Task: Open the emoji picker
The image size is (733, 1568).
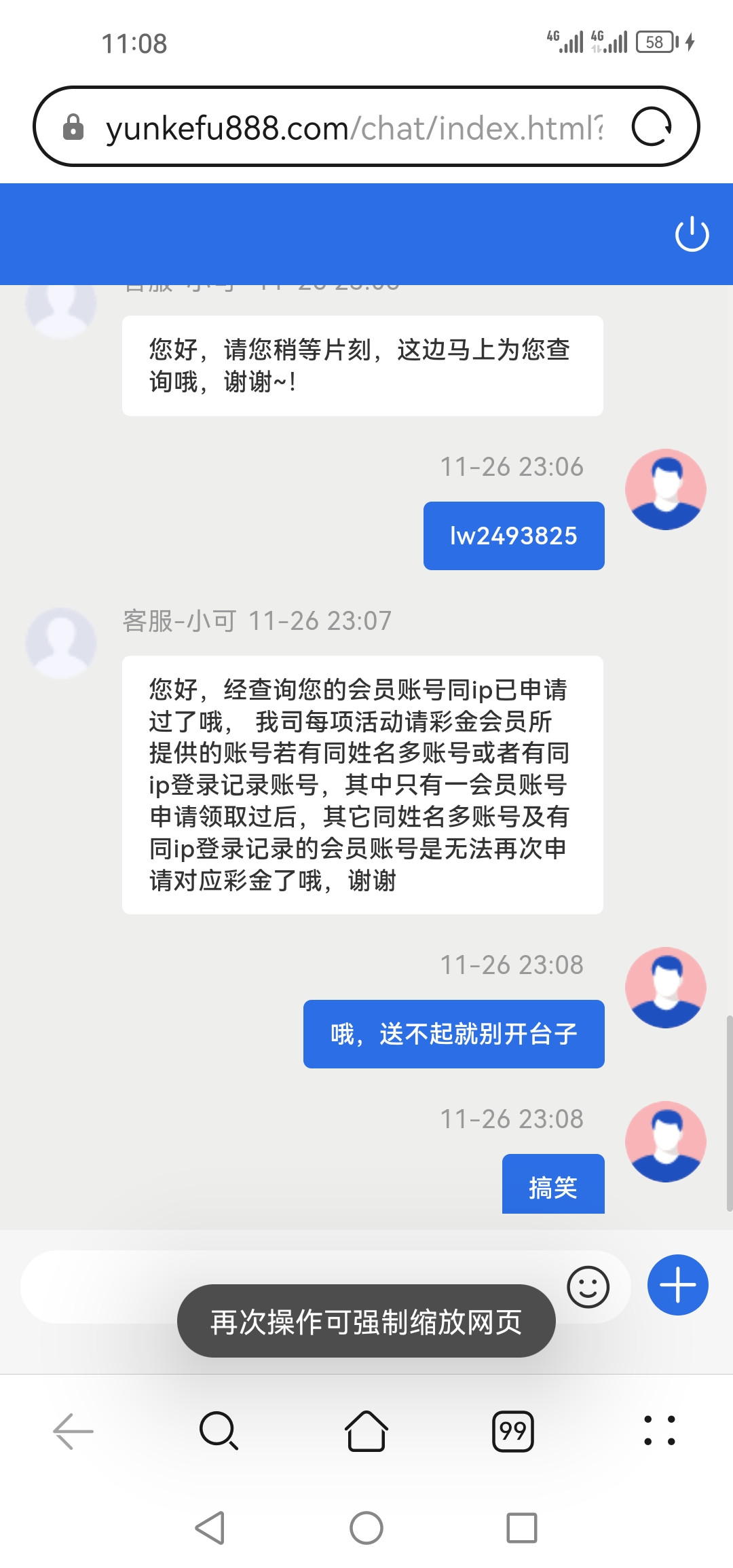Action: click(588, 1286)
